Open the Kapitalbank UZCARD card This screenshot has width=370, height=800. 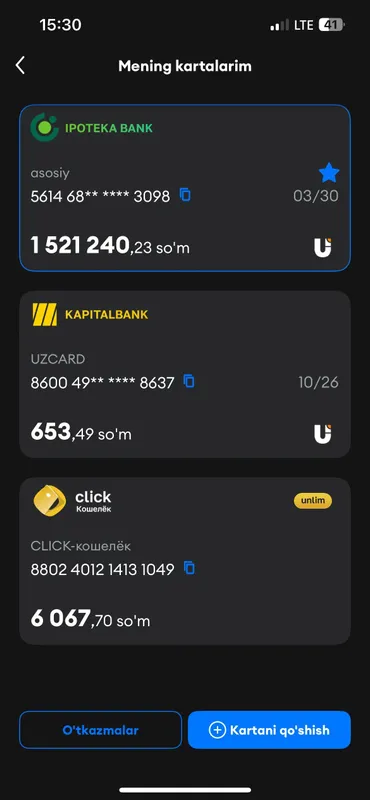click(185, 374)
